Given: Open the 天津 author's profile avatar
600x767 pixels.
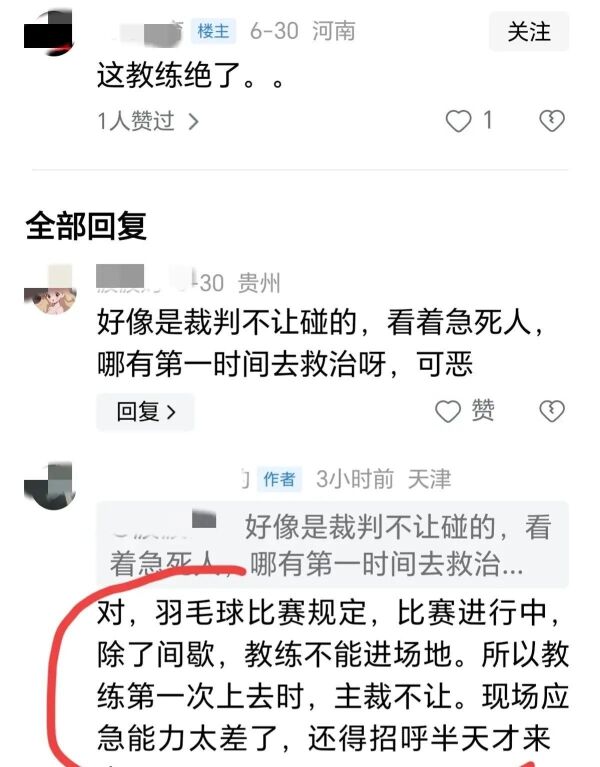Looking at the screenshot, I should 52,489.
